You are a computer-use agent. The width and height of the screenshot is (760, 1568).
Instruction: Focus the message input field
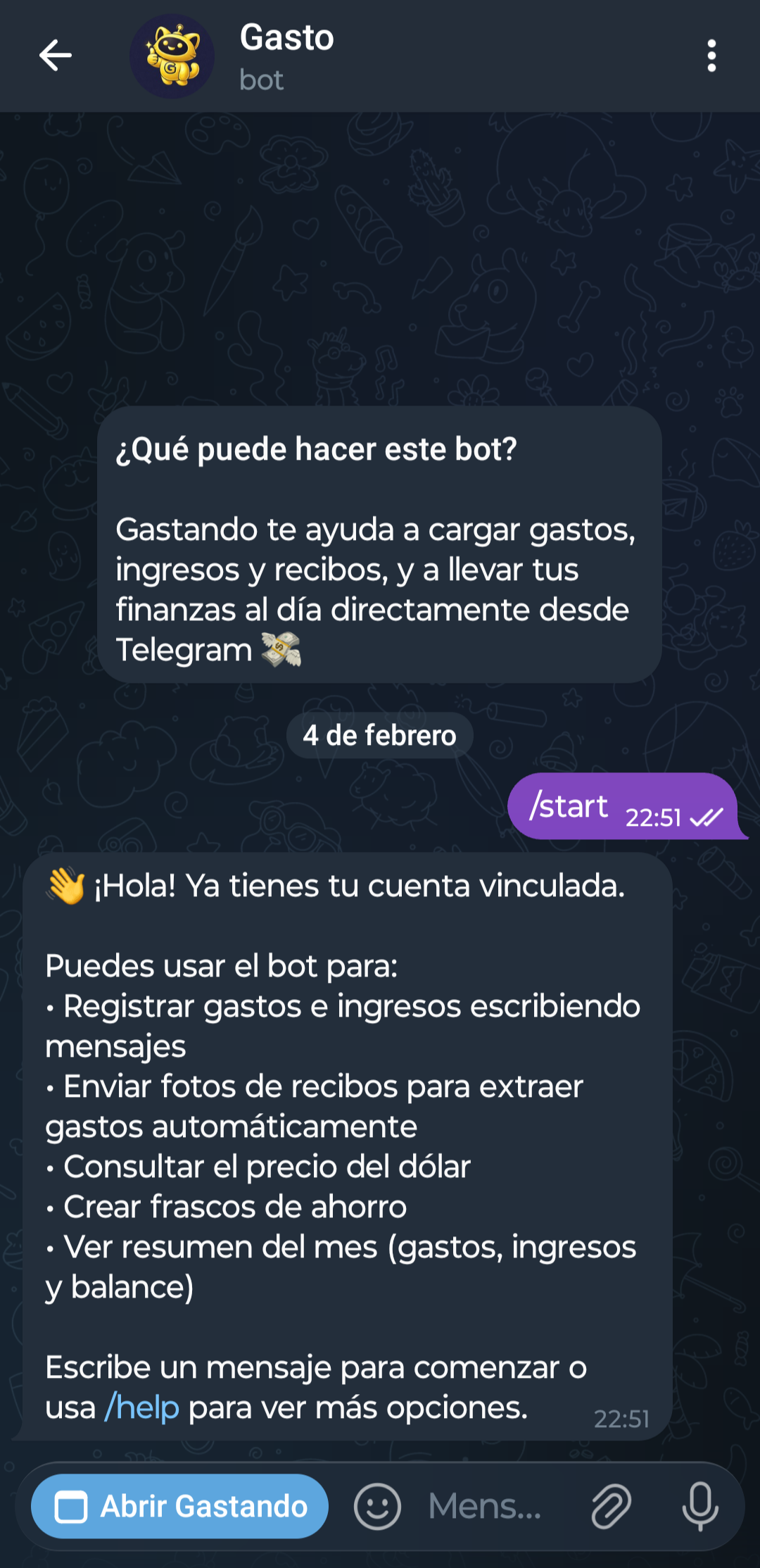point(486,1507)
